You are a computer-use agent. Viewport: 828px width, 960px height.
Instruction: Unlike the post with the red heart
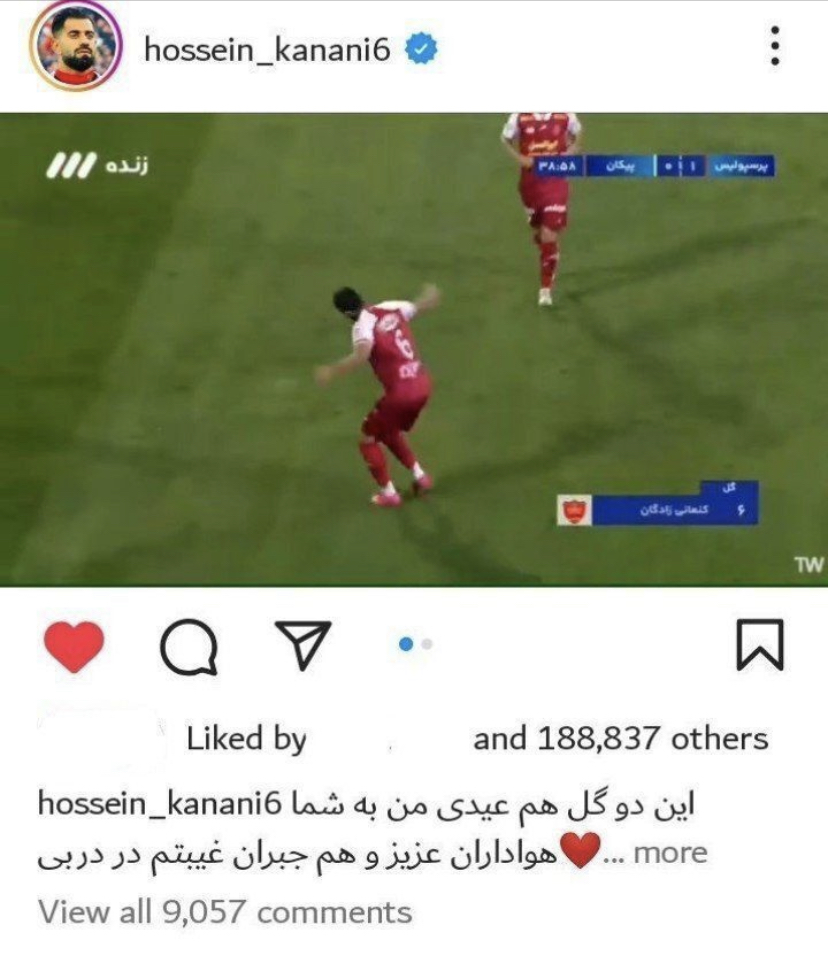coord(75,646)
